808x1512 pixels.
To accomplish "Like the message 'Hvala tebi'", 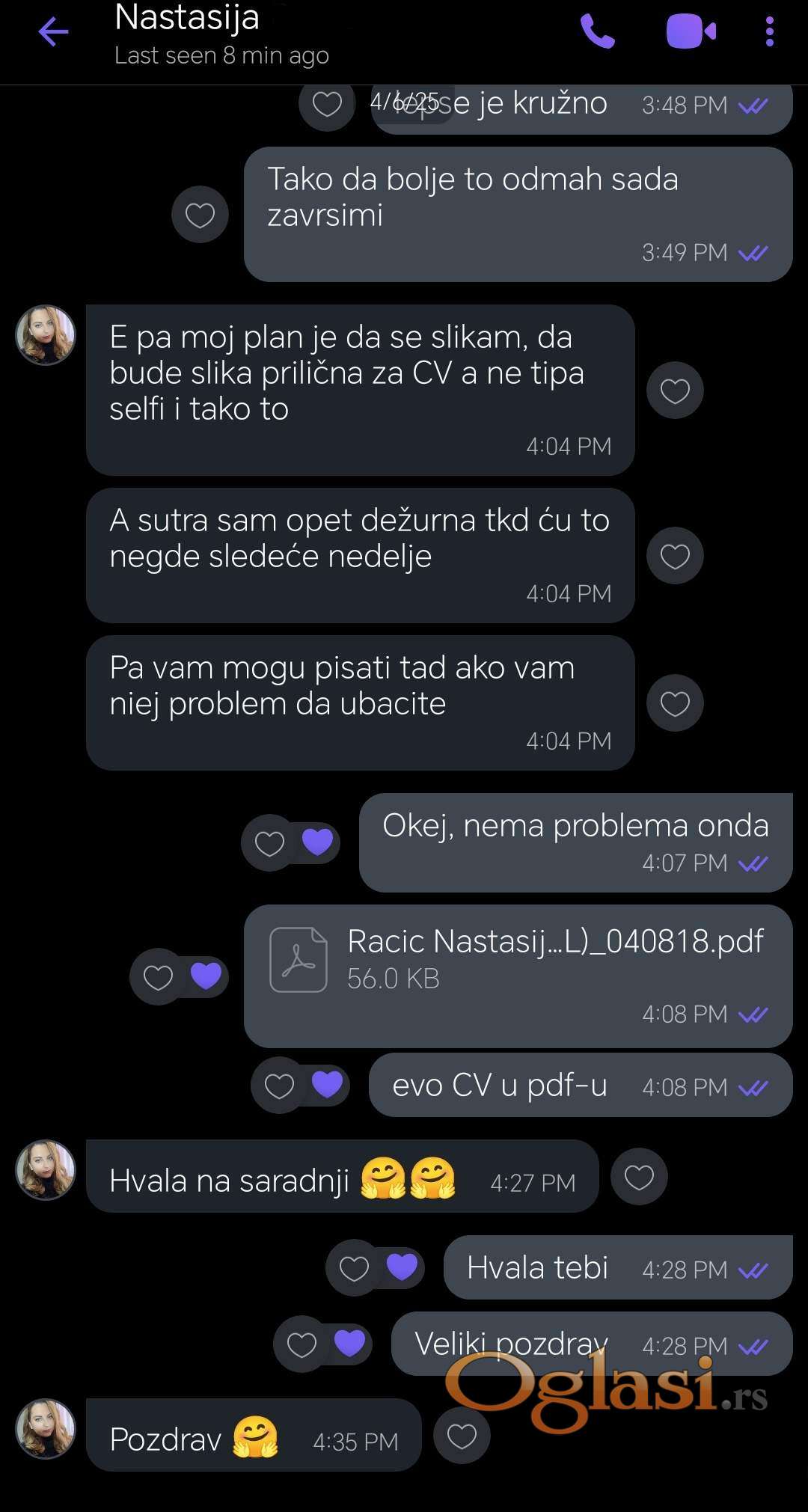I will click(x=354, y=1268).
